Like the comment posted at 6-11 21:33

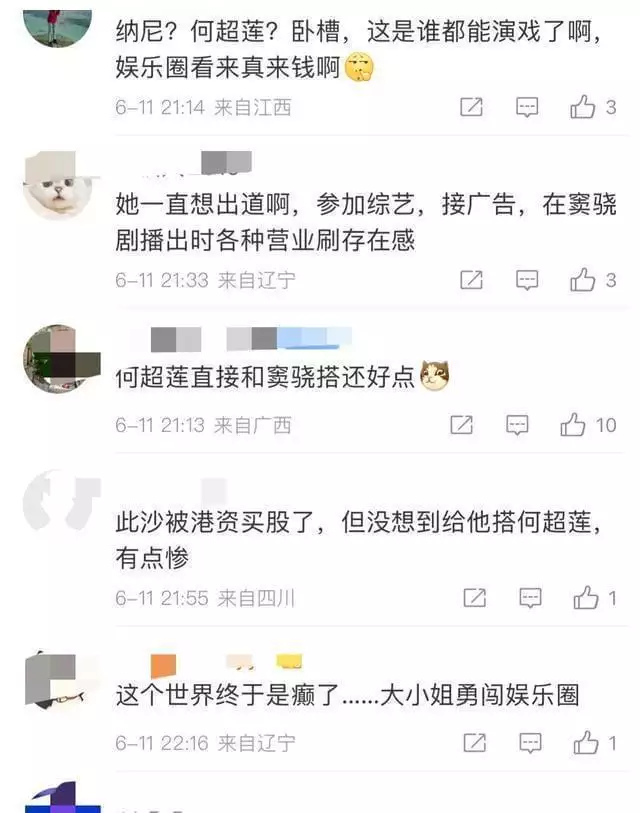[x=584, y=280]
